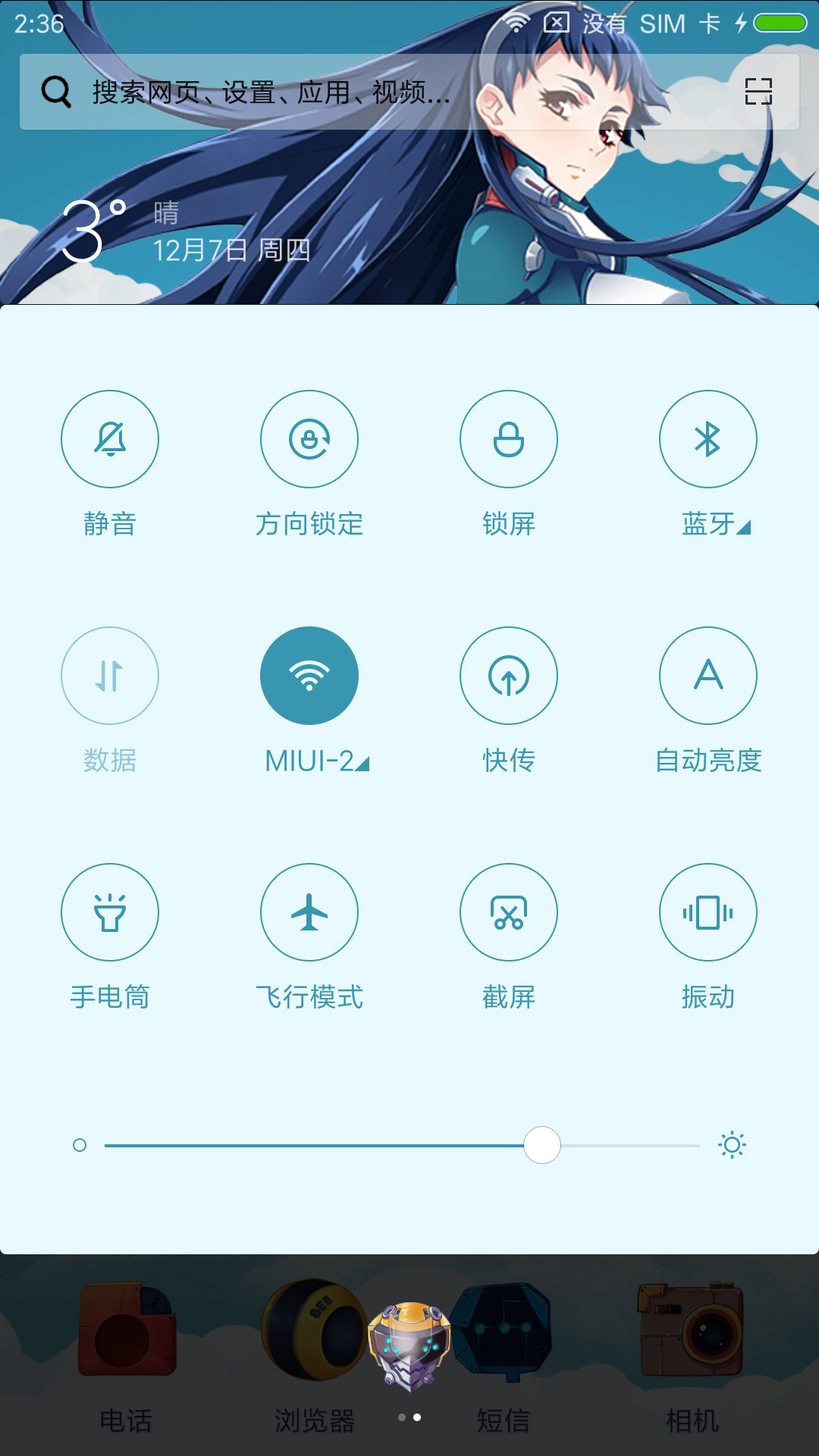Turn on the 手电筒 flashlight

tap(110, 912)
